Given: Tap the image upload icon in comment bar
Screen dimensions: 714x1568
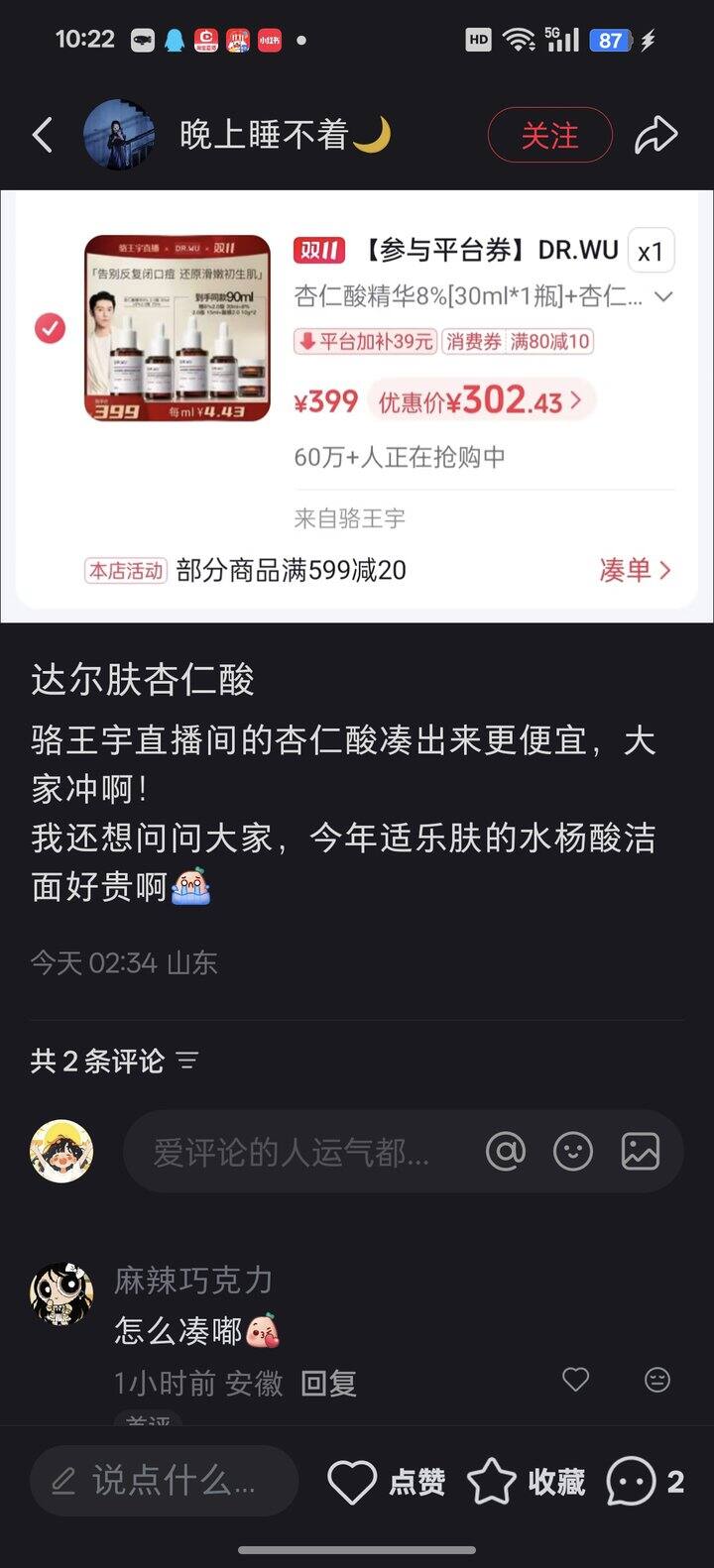Looking at the screenshot, I should [x=640, y=1151].
